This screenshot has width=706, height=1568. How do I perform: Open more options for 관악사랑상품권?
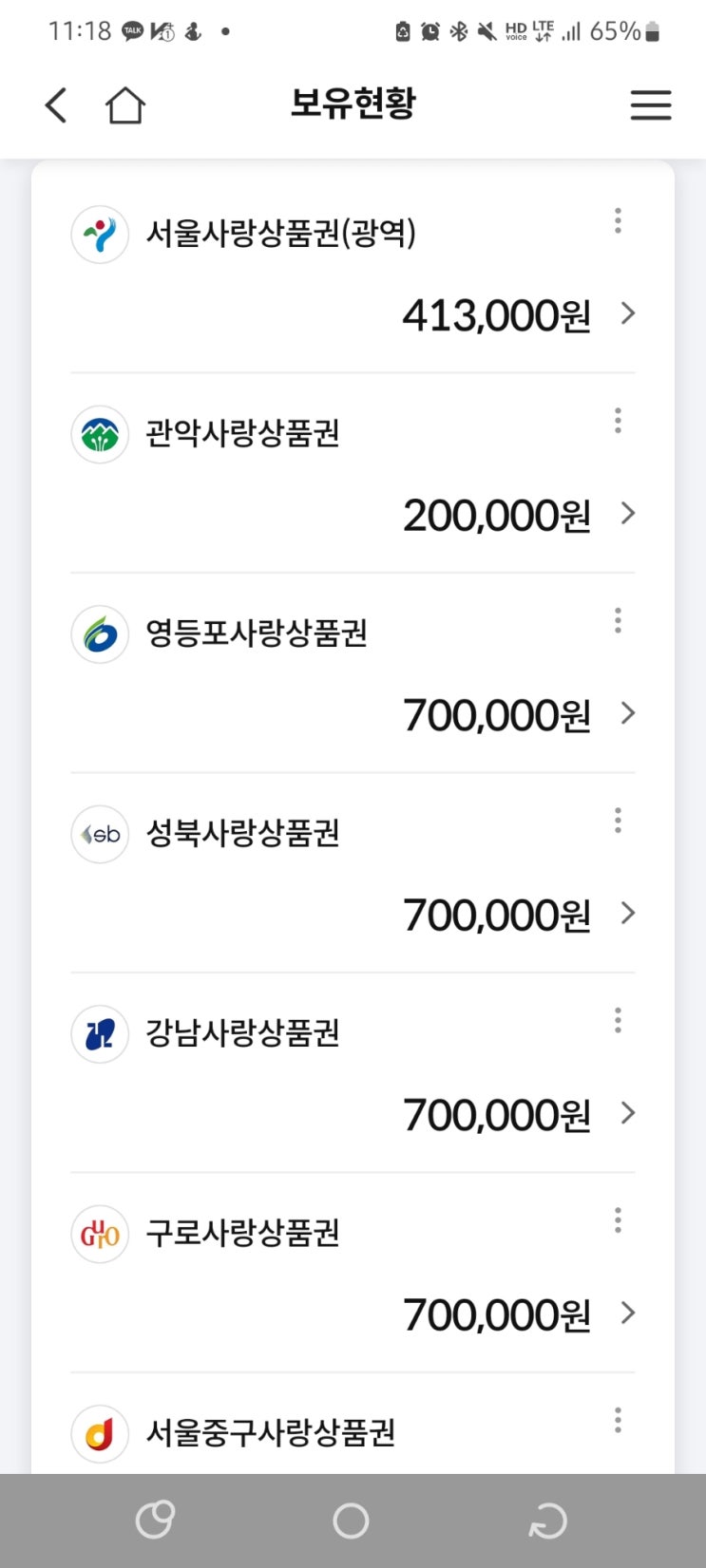[x=618, y=421]
